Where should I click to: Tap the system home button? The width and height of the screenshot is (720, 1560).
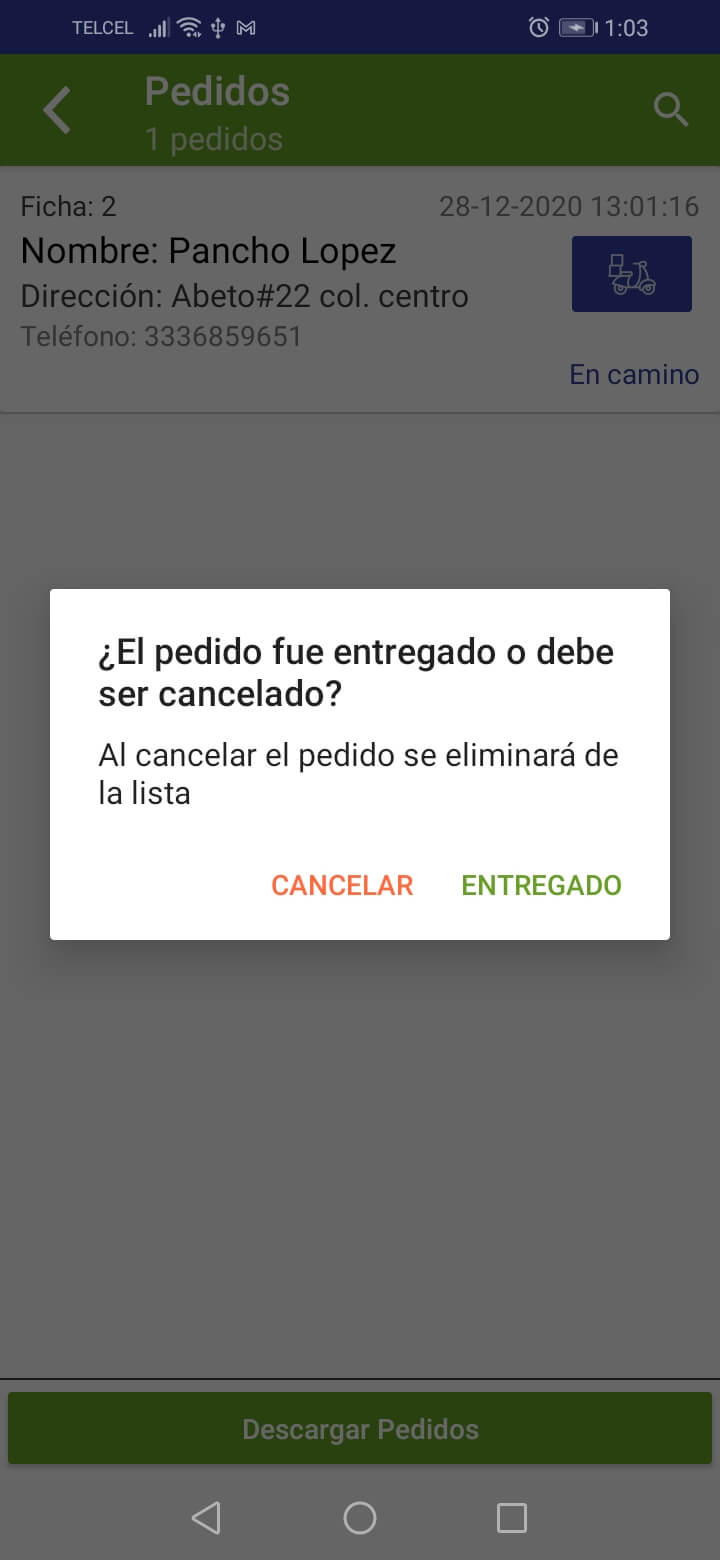360,1518
